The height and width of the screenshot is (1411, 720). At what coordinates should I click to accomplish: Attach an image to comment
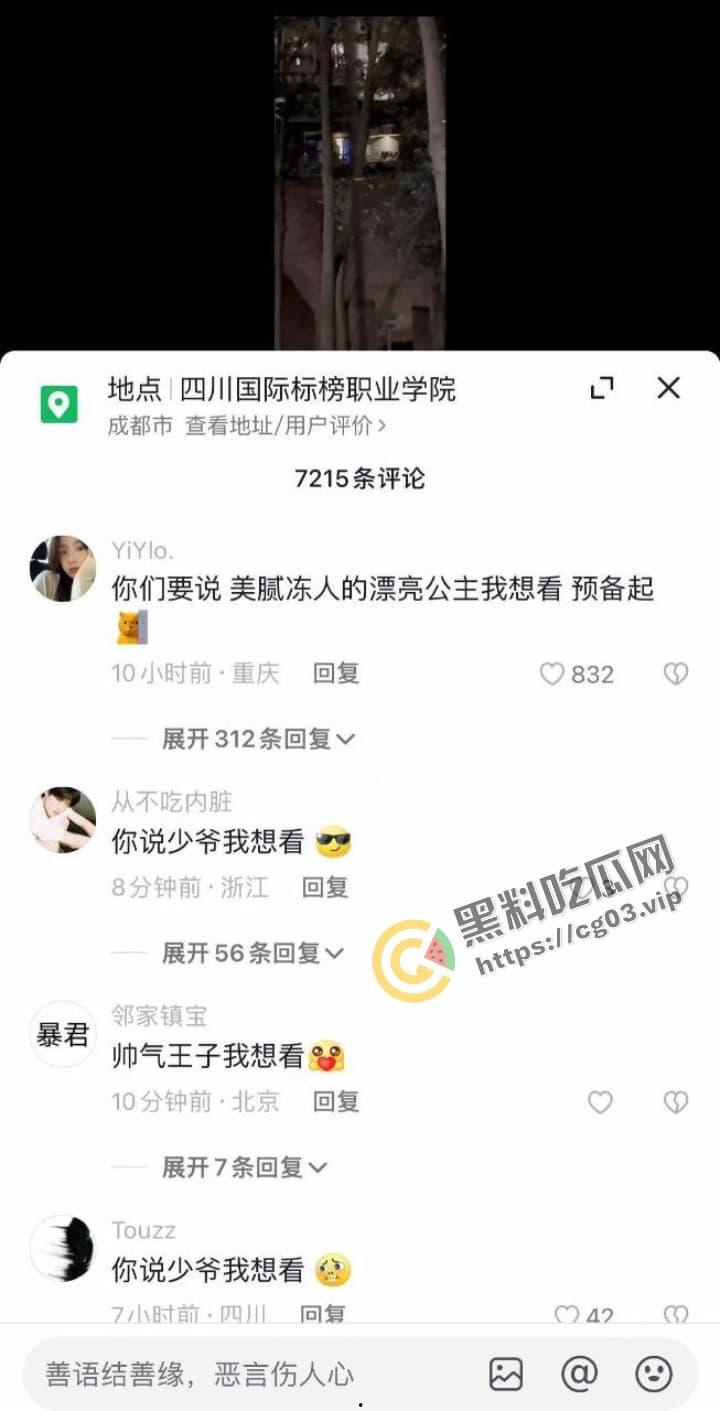tap(506, 1374)
